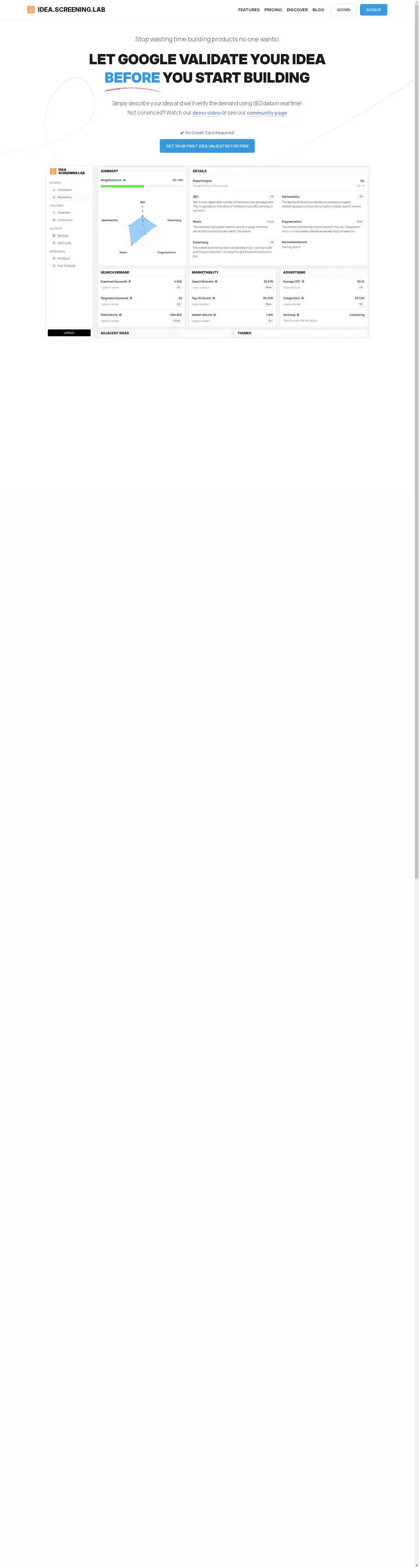Open the community page link

266,113
